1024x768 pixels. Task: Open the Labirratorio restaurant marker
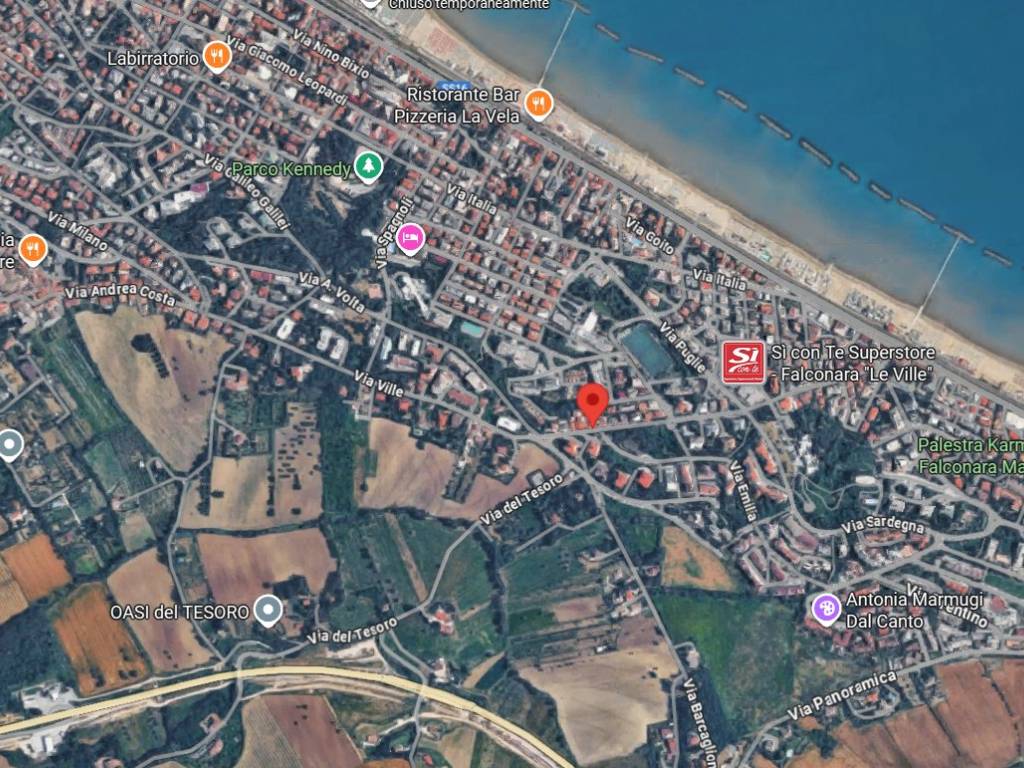[216, 57]
